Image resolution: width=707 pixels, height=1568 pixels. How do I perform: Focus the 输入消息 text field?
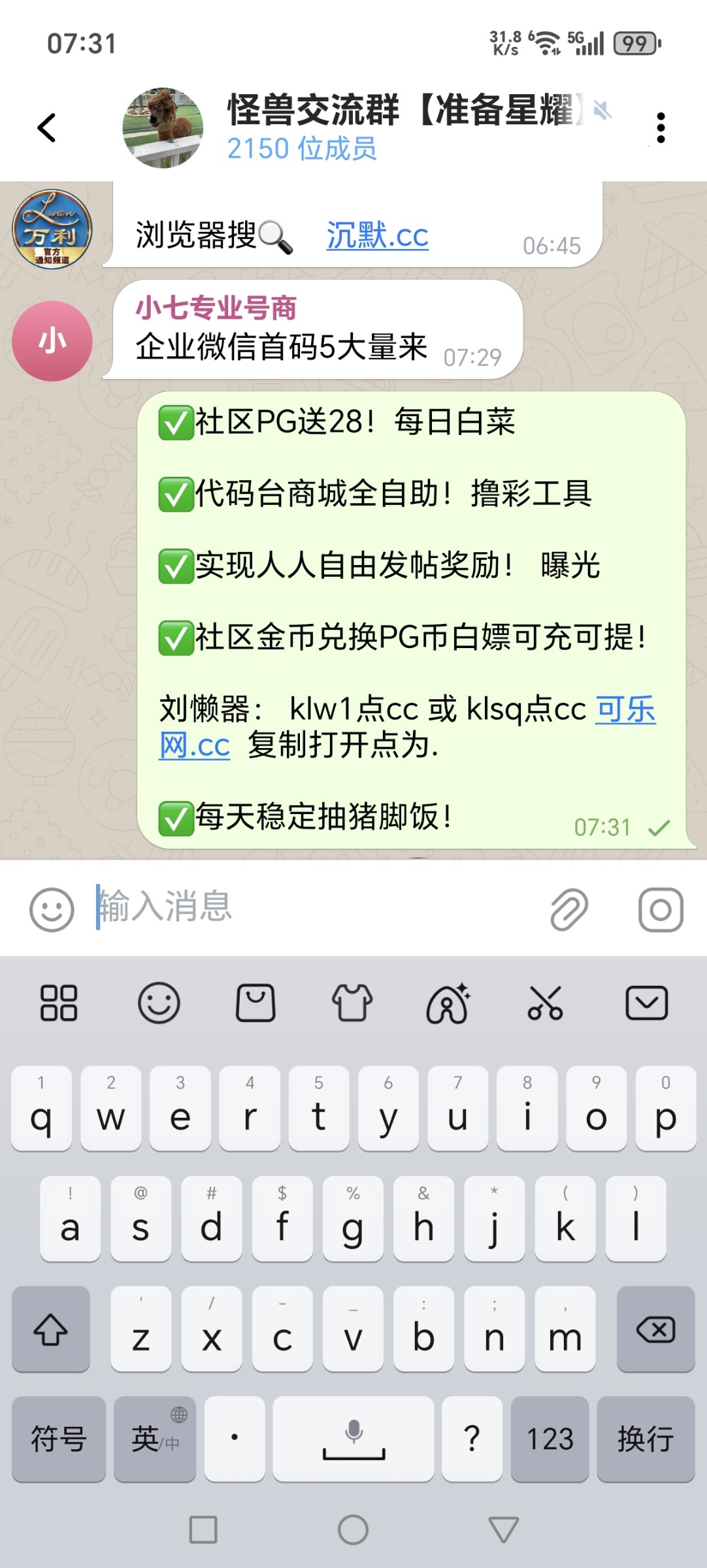tap(314, 907)
